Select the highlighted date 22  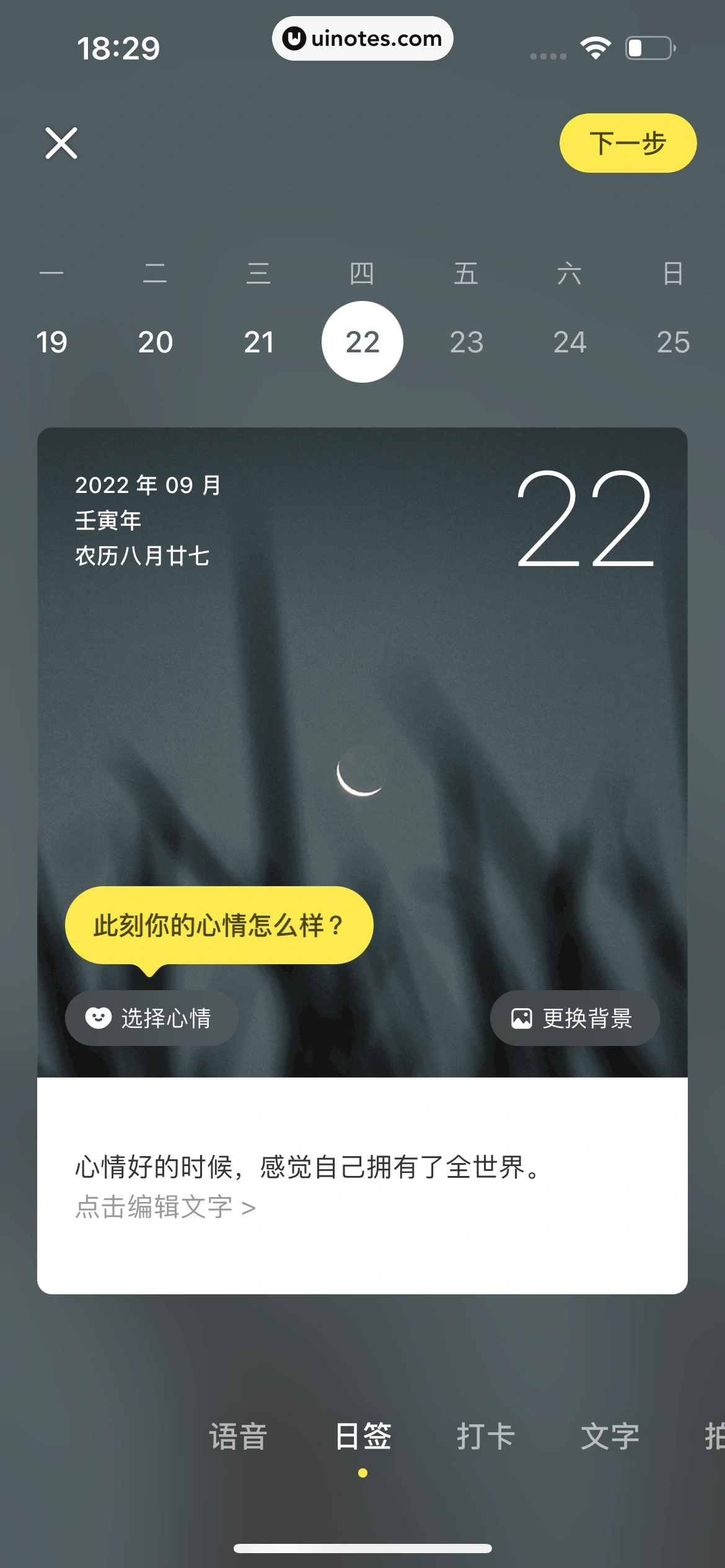[362, 342]
